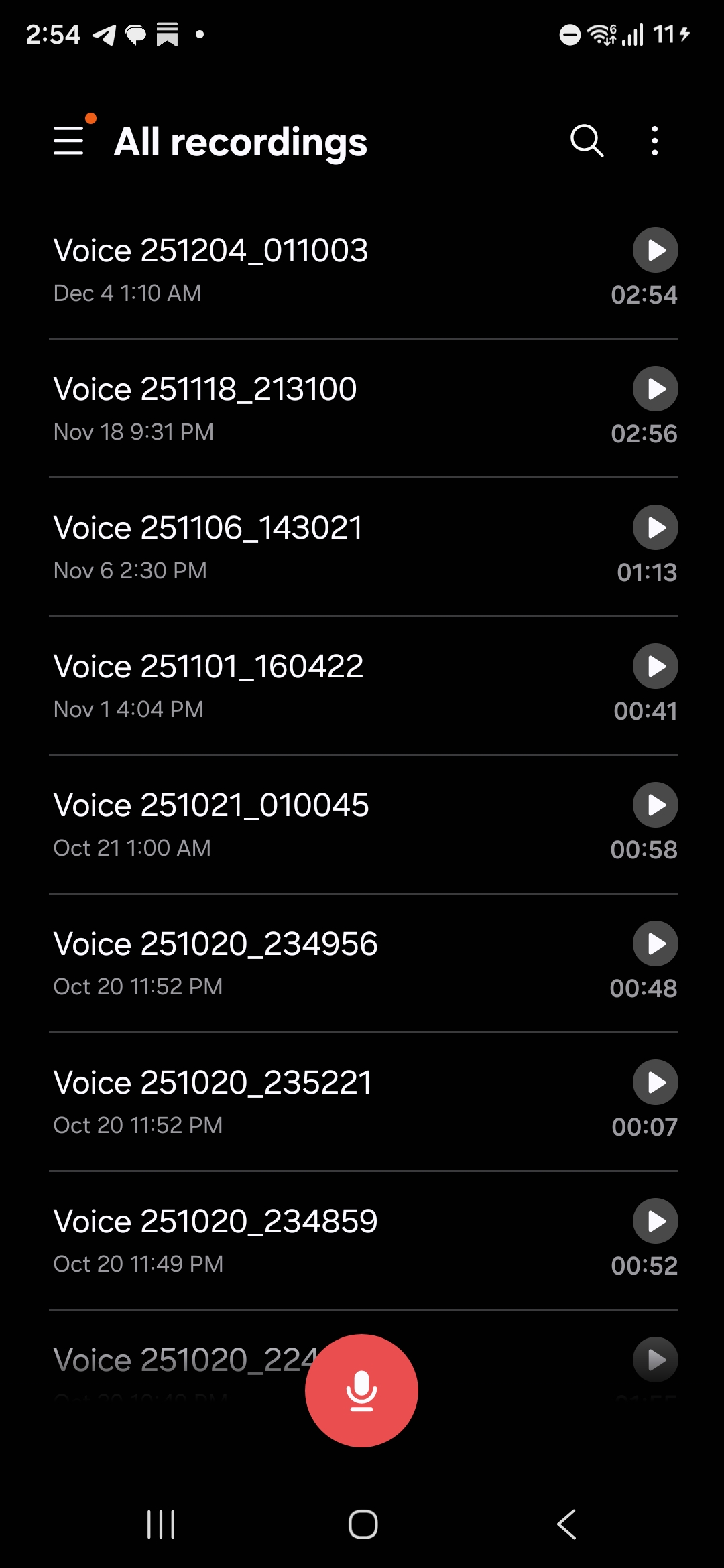The width and height of the screenshot is (724, 1568).
Task: Play recording Voice 251101_160422
Action: point(655,665)
